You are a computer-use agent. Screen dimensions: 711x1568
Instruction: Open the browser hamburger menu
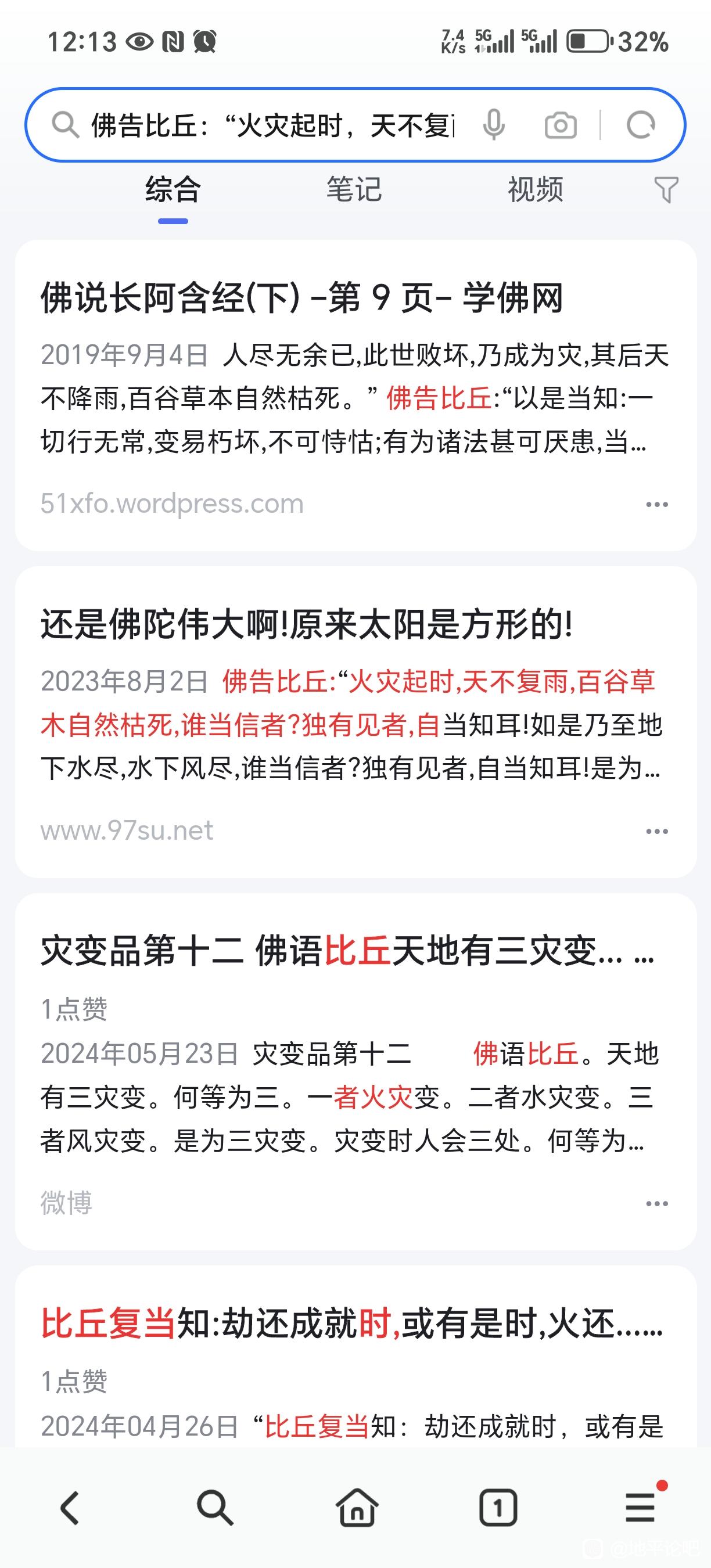click(x=641, y=1507)
